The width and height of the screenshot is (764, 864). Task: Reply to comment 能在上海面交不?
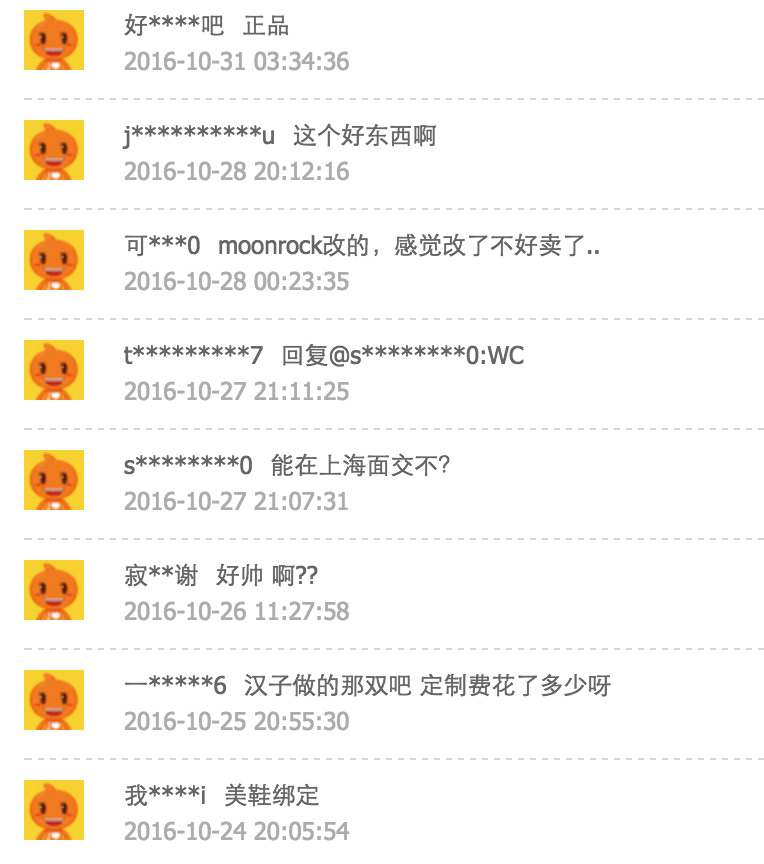[x=360, y=466]
